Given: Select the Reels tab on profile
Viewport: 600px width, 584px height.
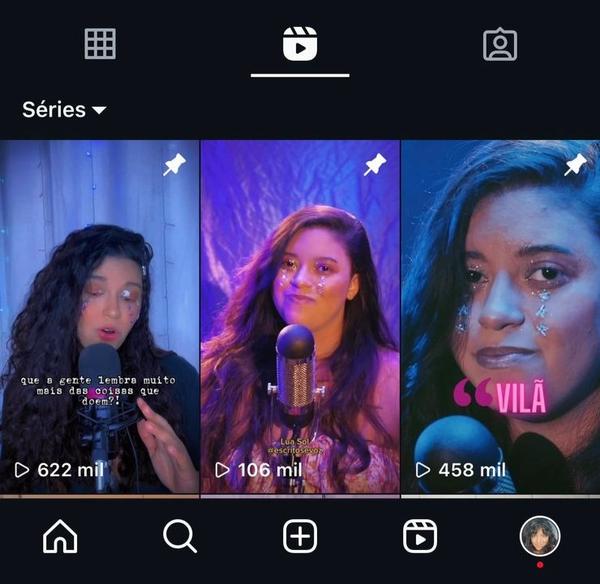Looking at the screenshot, I should pos(300,44).
